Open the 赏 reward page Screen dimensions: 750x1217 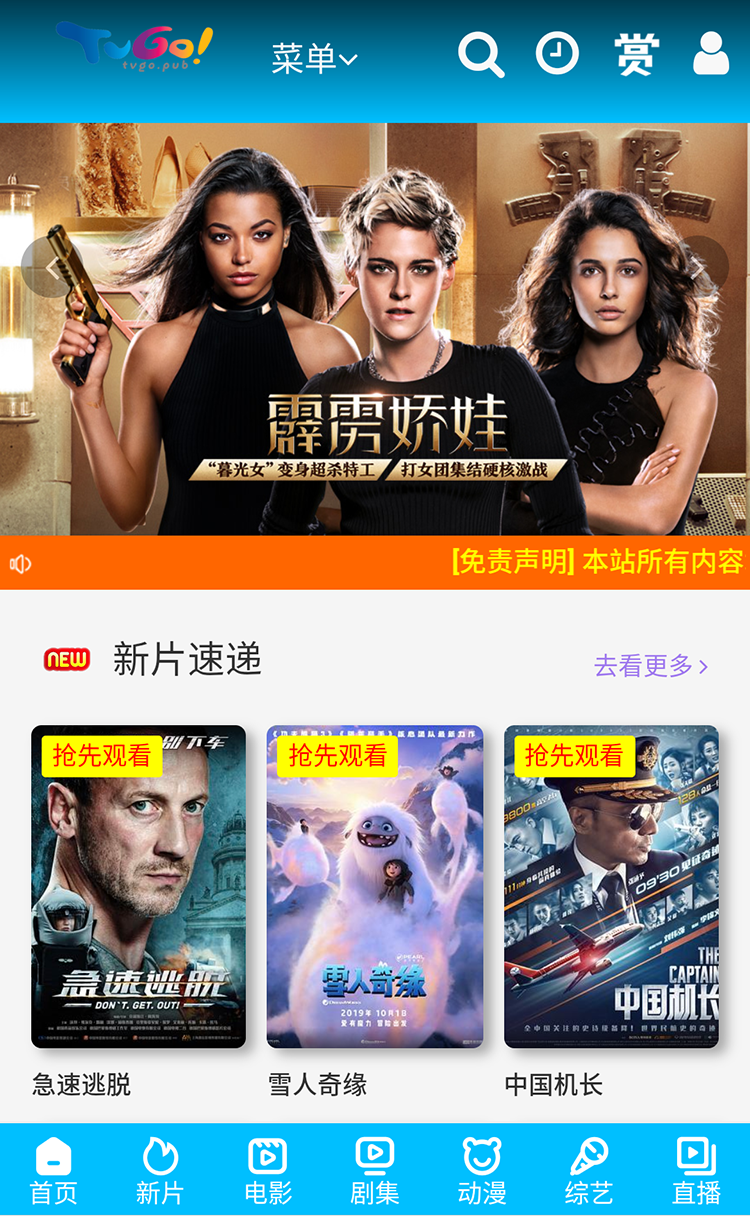click(636, 54)
